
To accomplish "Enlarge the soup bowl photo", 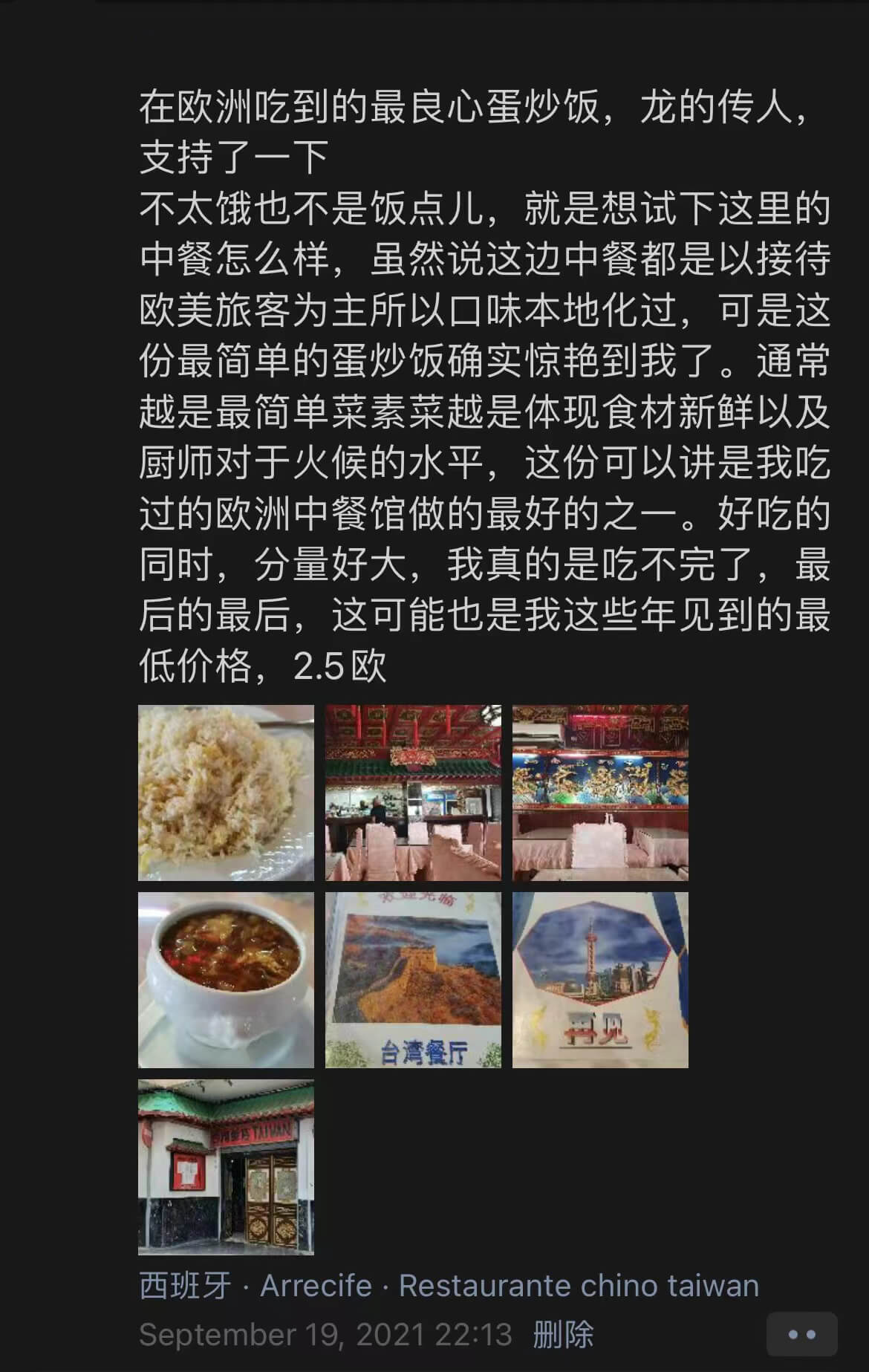I will point(226,980).
